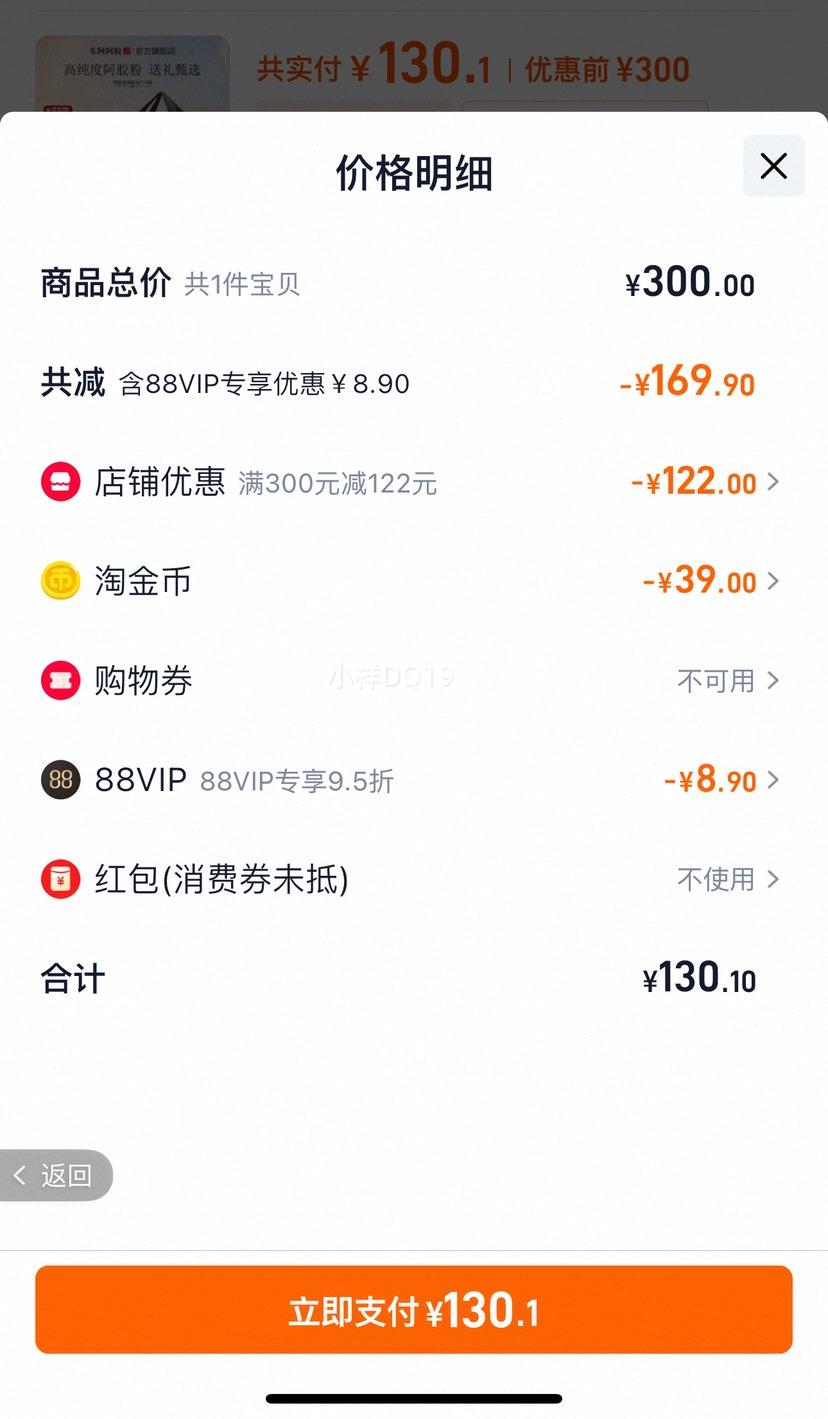Tap 立即支付 to pay ¥130.1

point(414,1310)
